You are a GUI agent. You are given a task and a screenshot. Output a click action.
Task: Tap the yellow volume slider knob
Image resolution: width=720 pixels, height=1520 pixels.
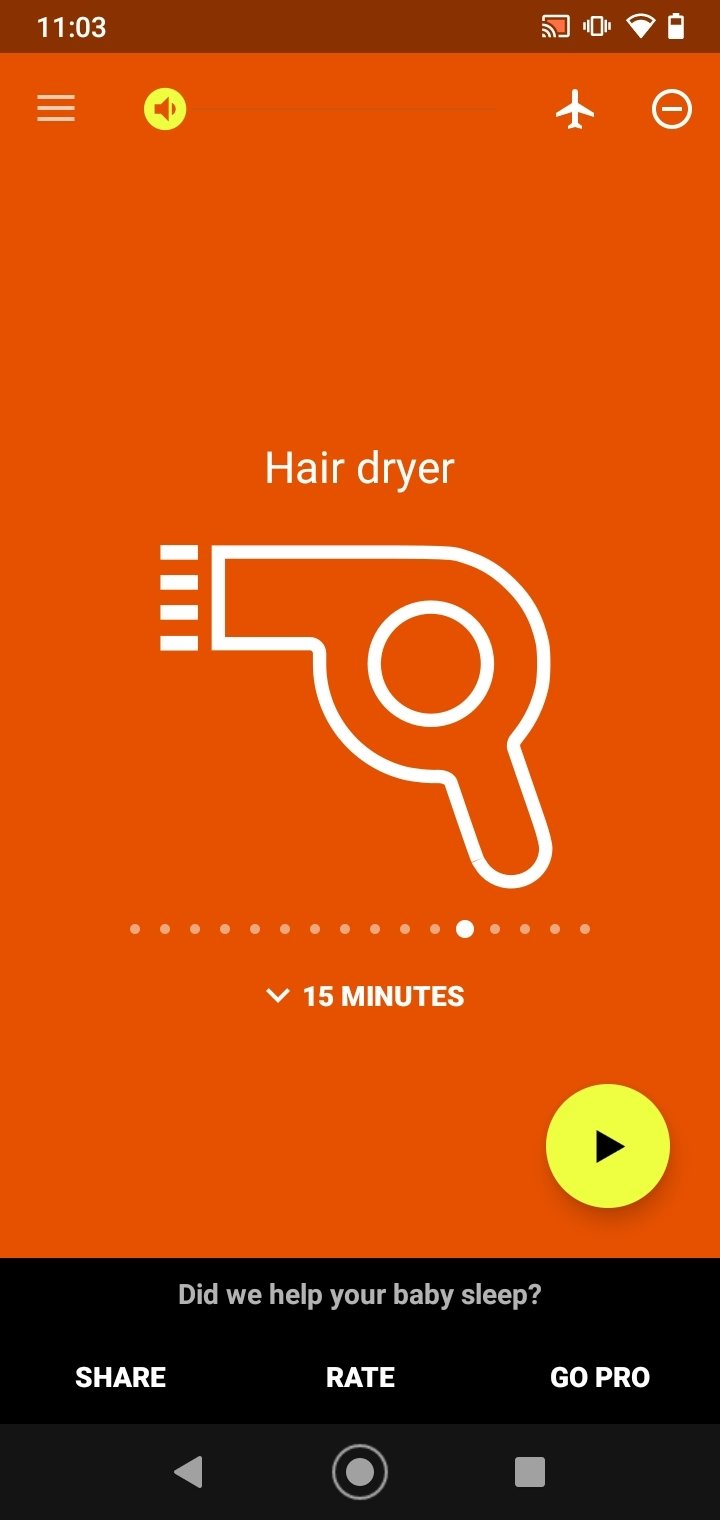165,108
